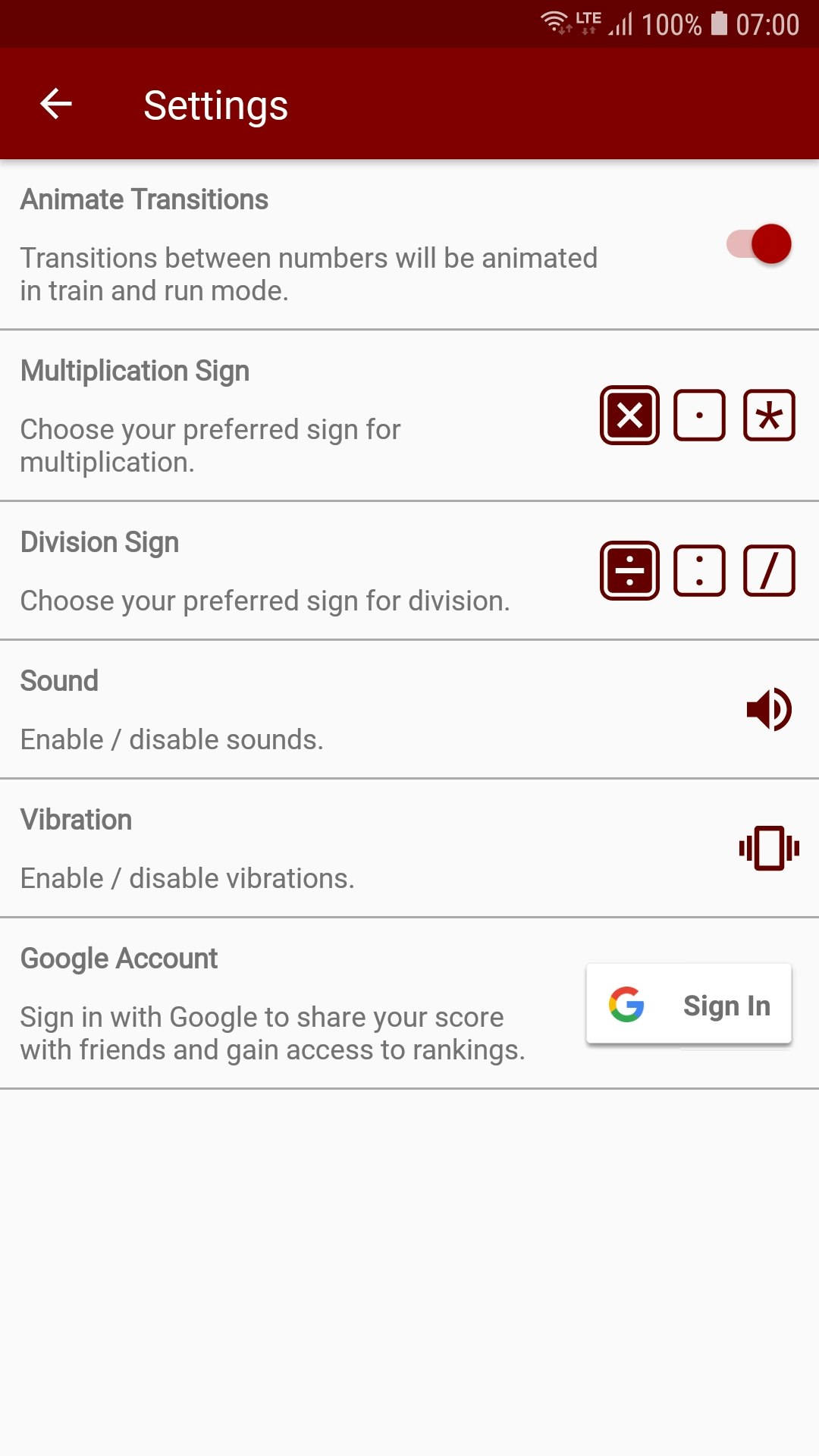Screen dimensions: 819x1456
Task: Choose the colon division sign
Action: (699, 570)
